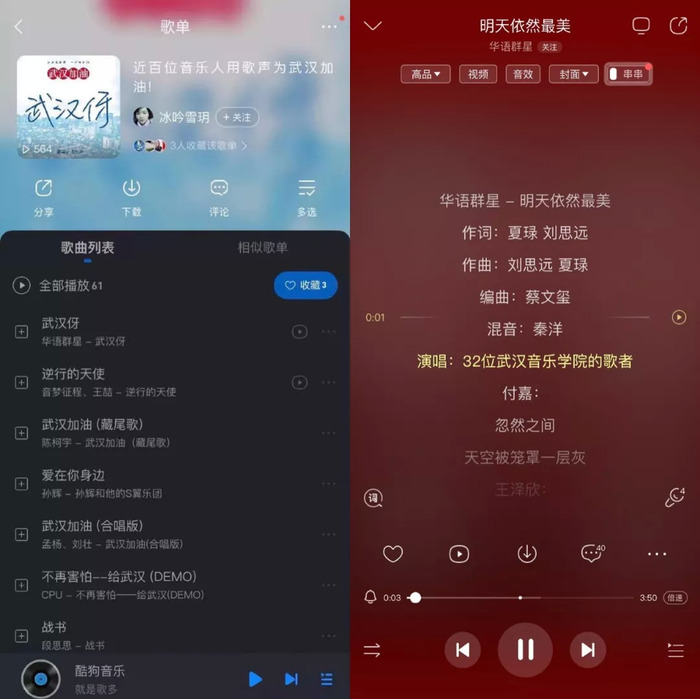This screenshot has height=699, width=700.
Task: Add 爱在你身边 with its plus icon
Action: [x=21, y=483]
